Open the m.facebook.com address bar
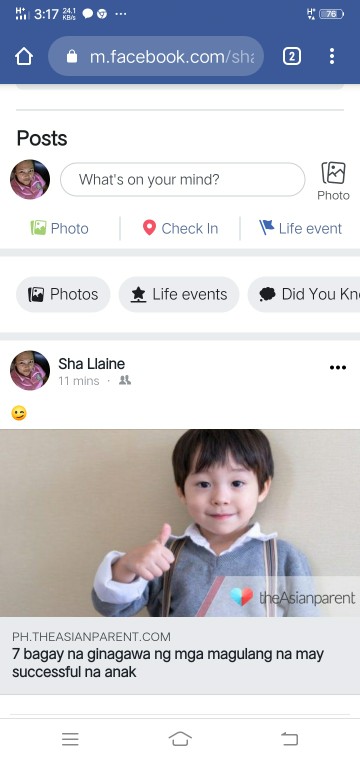The image size is (360, 760). pyautogui.click(x=156, y=57)
